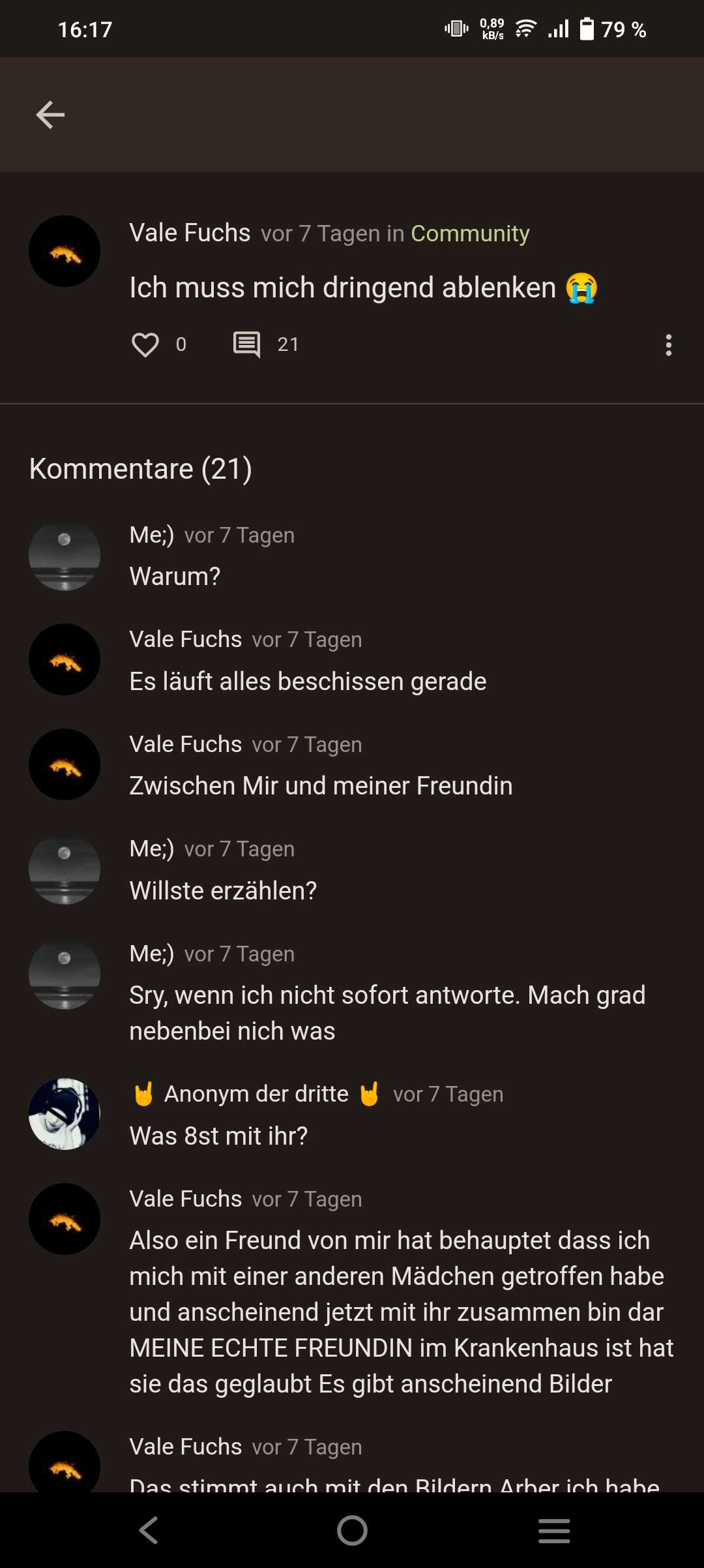The height and width of the screenshot is (1568, 704).
Task: Open the comments icon under the post
Action: pyautogui.click(x=246, y=344)
